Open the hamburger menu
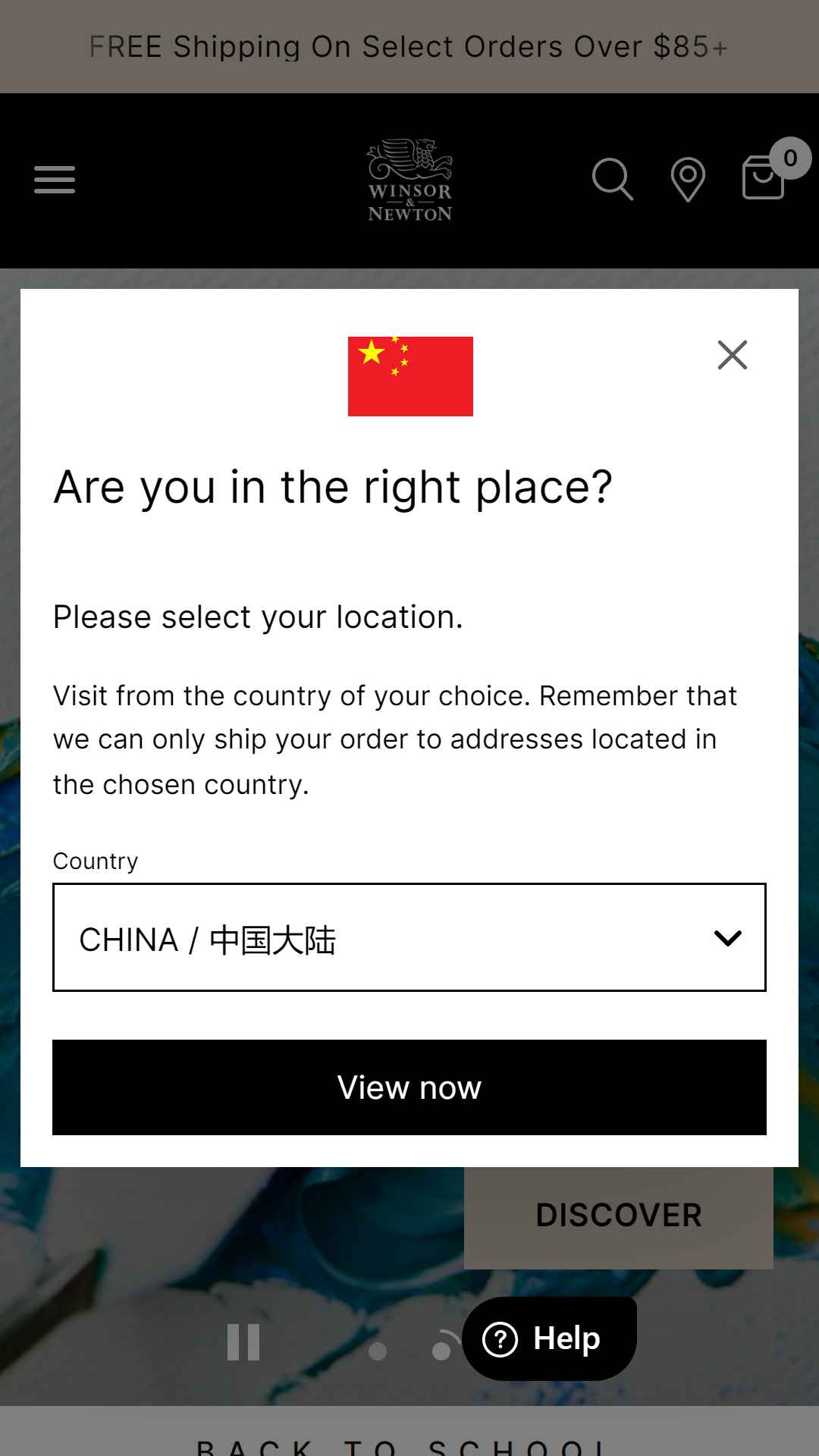This screenshot has width=819, height=1456. [55, 180]
